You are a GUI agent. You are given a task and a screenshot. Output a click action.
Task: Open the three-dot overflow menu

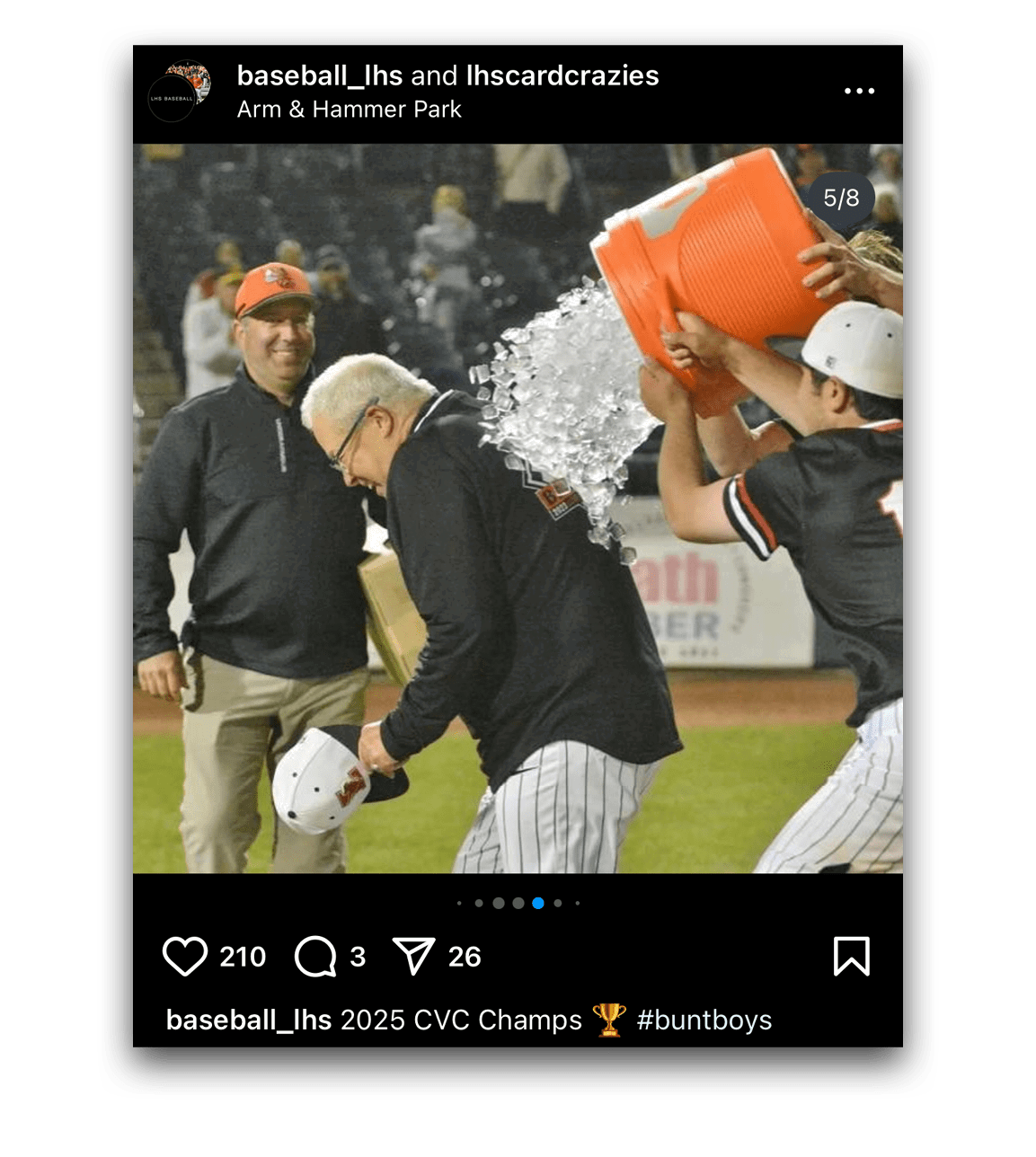tap(859, 91)
